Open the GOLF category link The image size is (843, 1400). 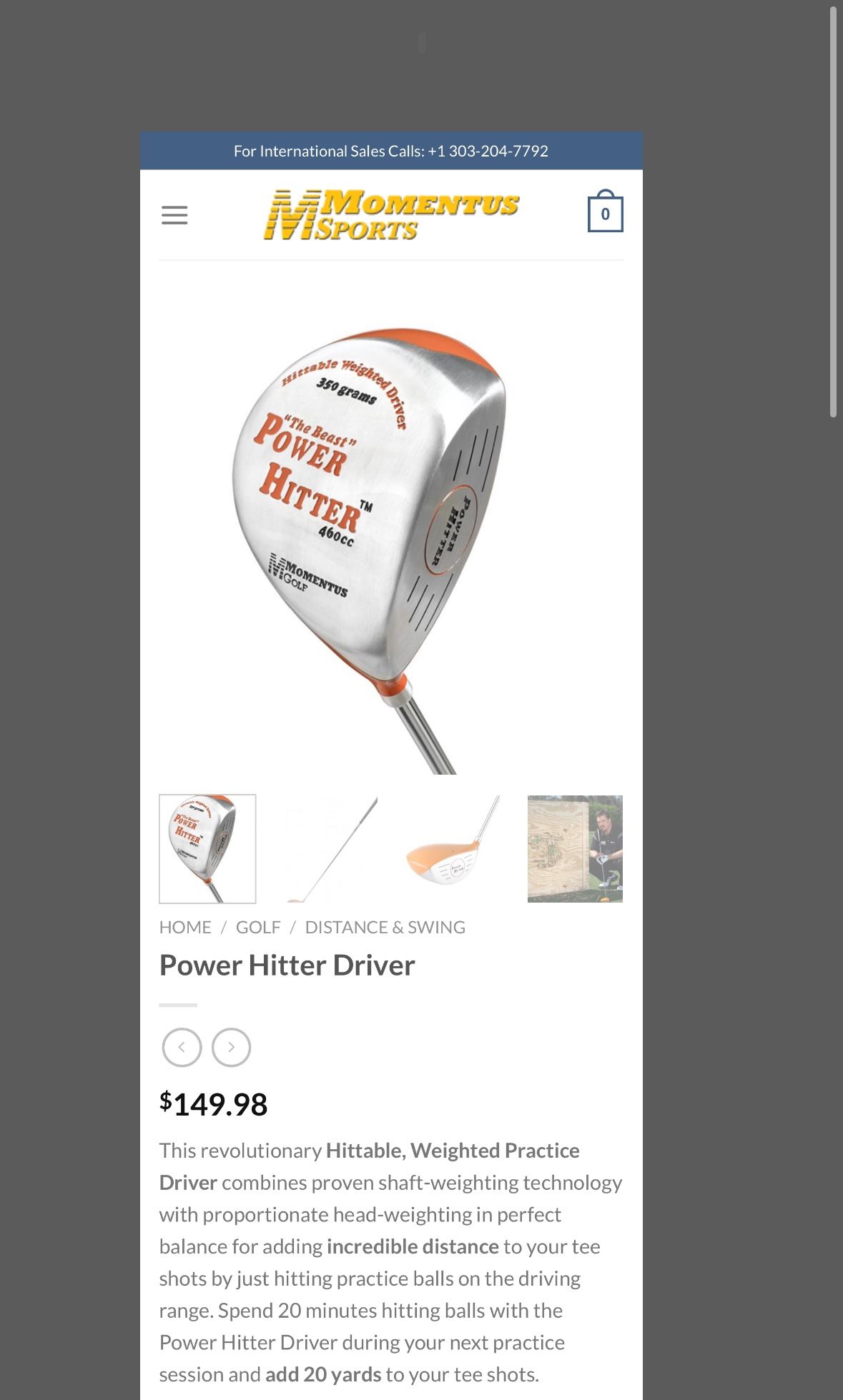pyautogui.click(x=258, y=927)
